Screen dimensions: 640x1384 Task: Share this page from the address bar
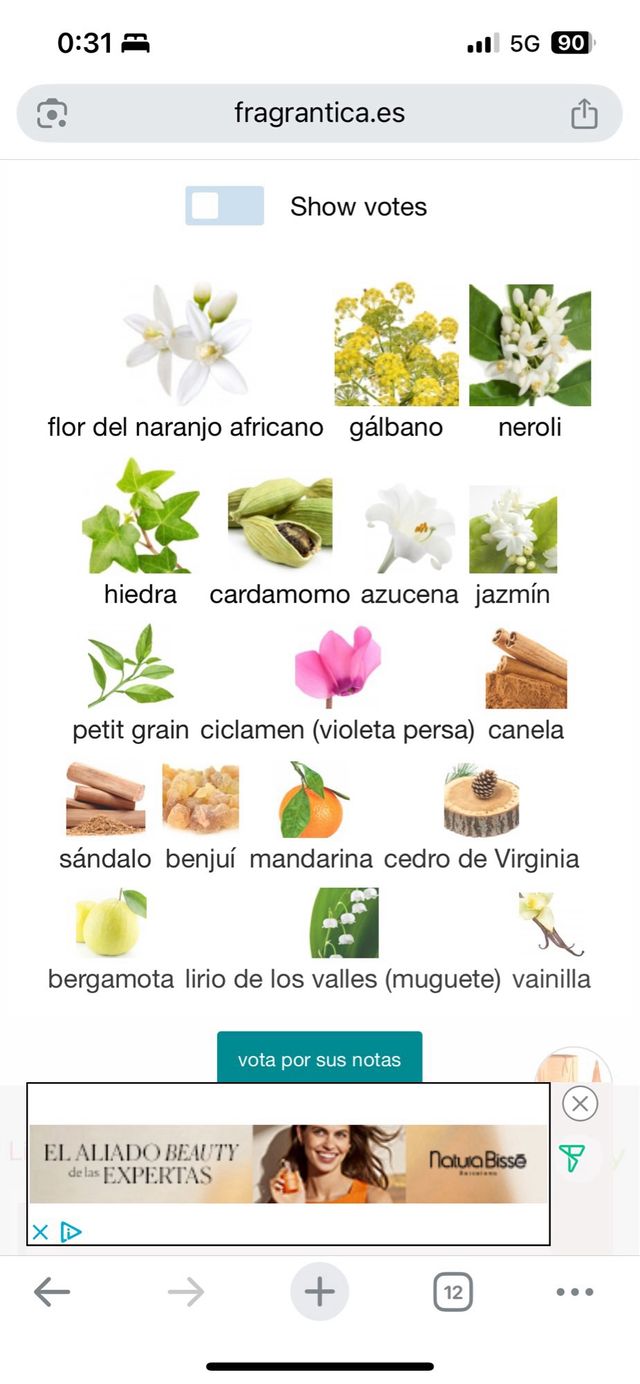pyautogui.click(x=584, y=114)
